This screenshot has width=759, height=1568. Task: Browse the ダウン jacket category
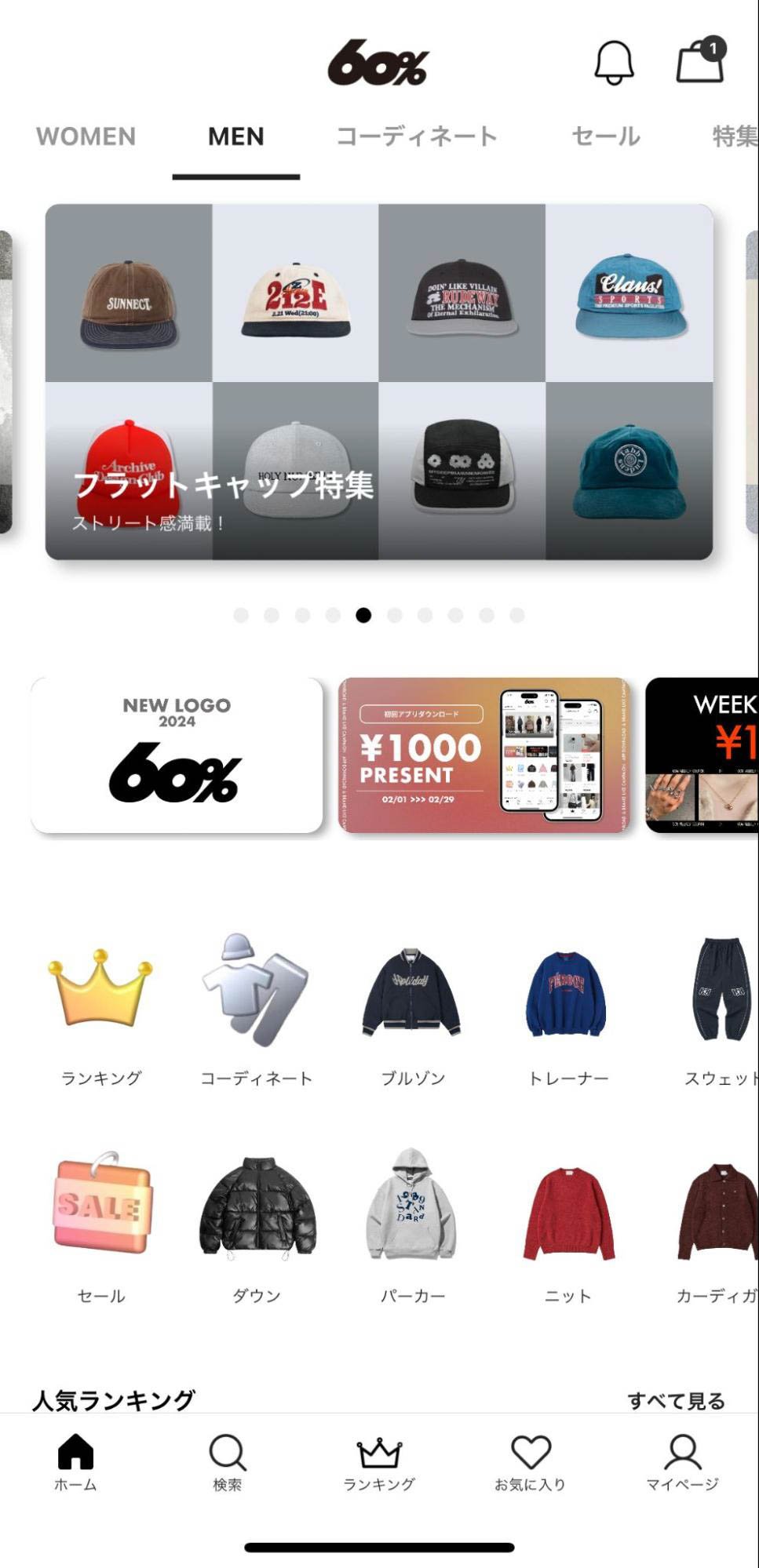(257, 1224)
